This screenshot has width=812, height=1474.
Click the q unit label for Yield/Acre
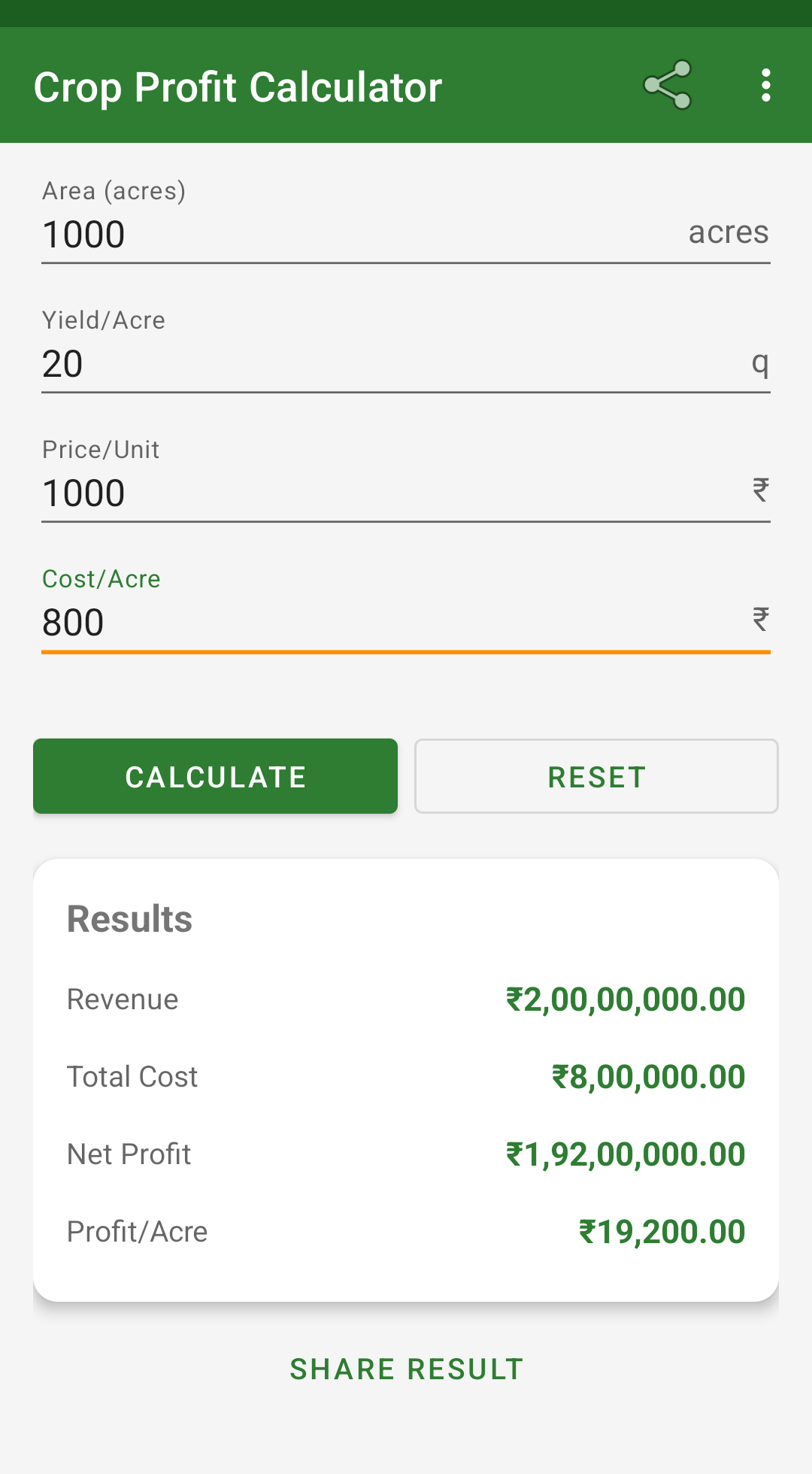762,363
